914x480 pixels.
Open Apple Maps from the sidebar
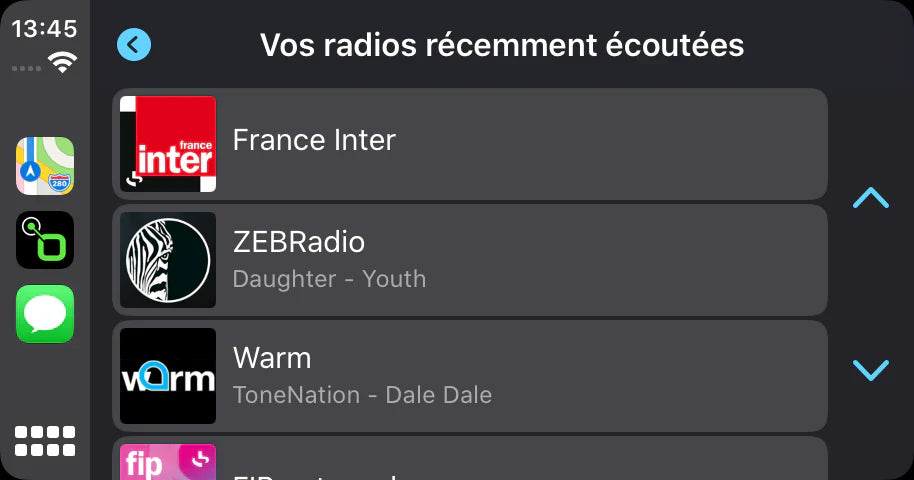[45, 166]
